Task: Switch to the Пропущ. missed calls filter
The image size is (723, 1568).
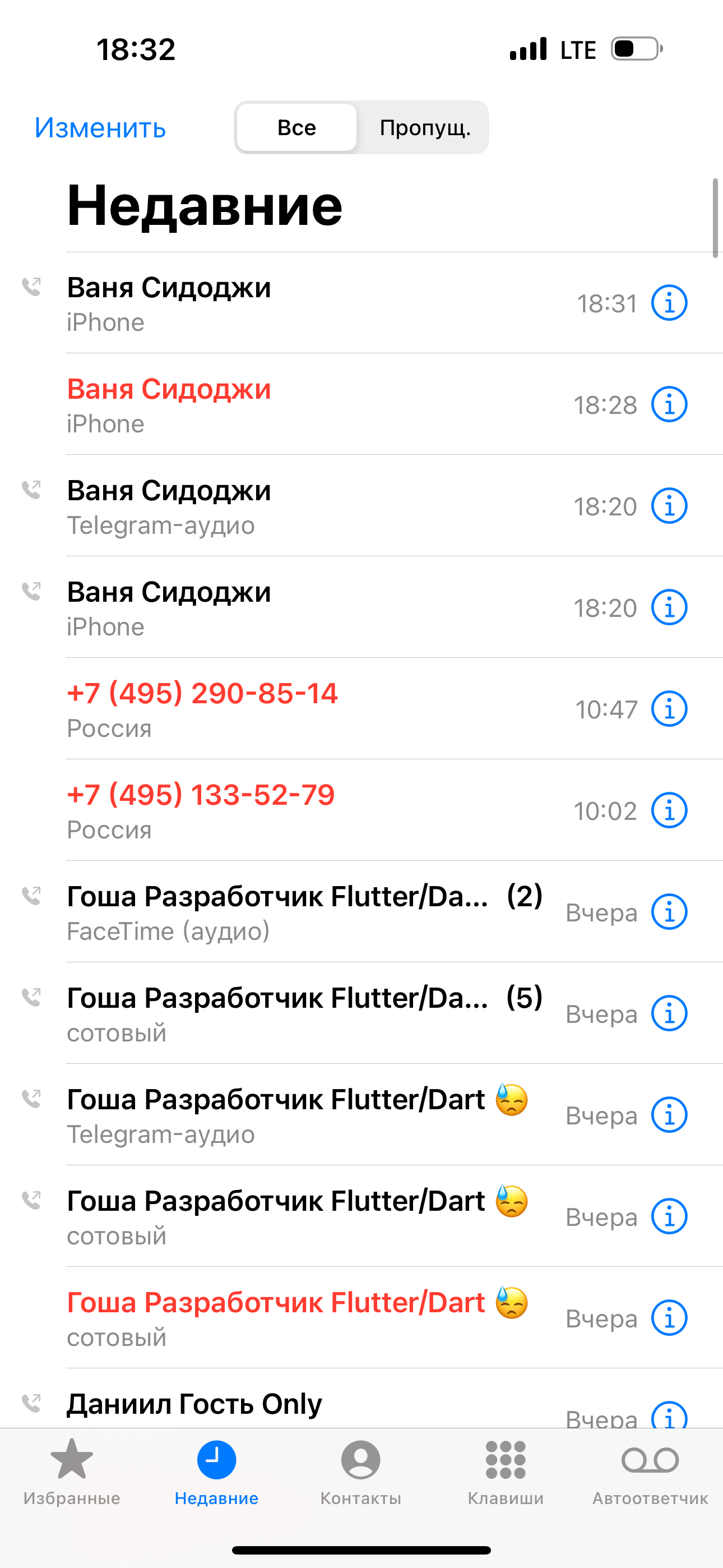Action: (x=425, y=128)
